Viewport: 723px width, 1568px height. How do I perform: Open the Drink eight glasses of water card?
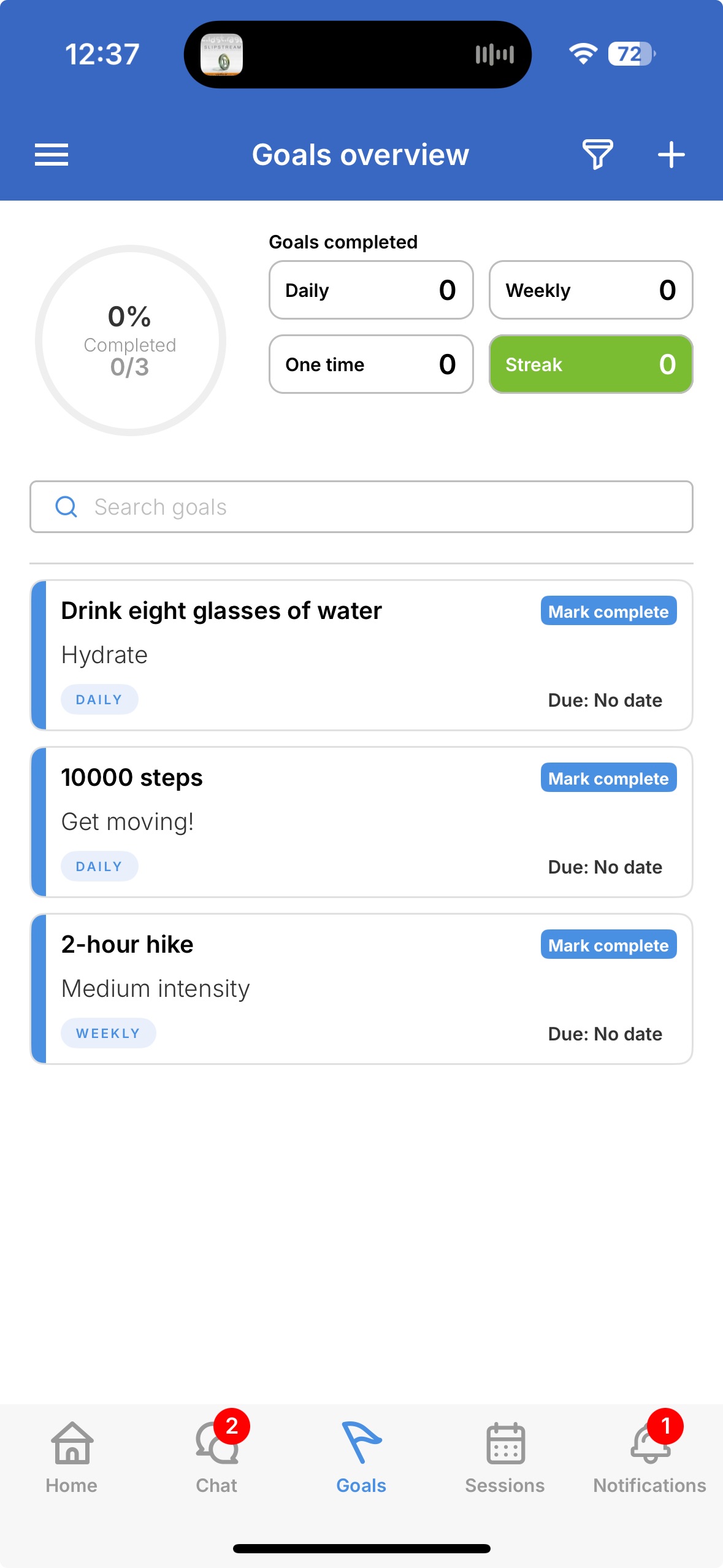pyautogui.click(x=361, y=655)
